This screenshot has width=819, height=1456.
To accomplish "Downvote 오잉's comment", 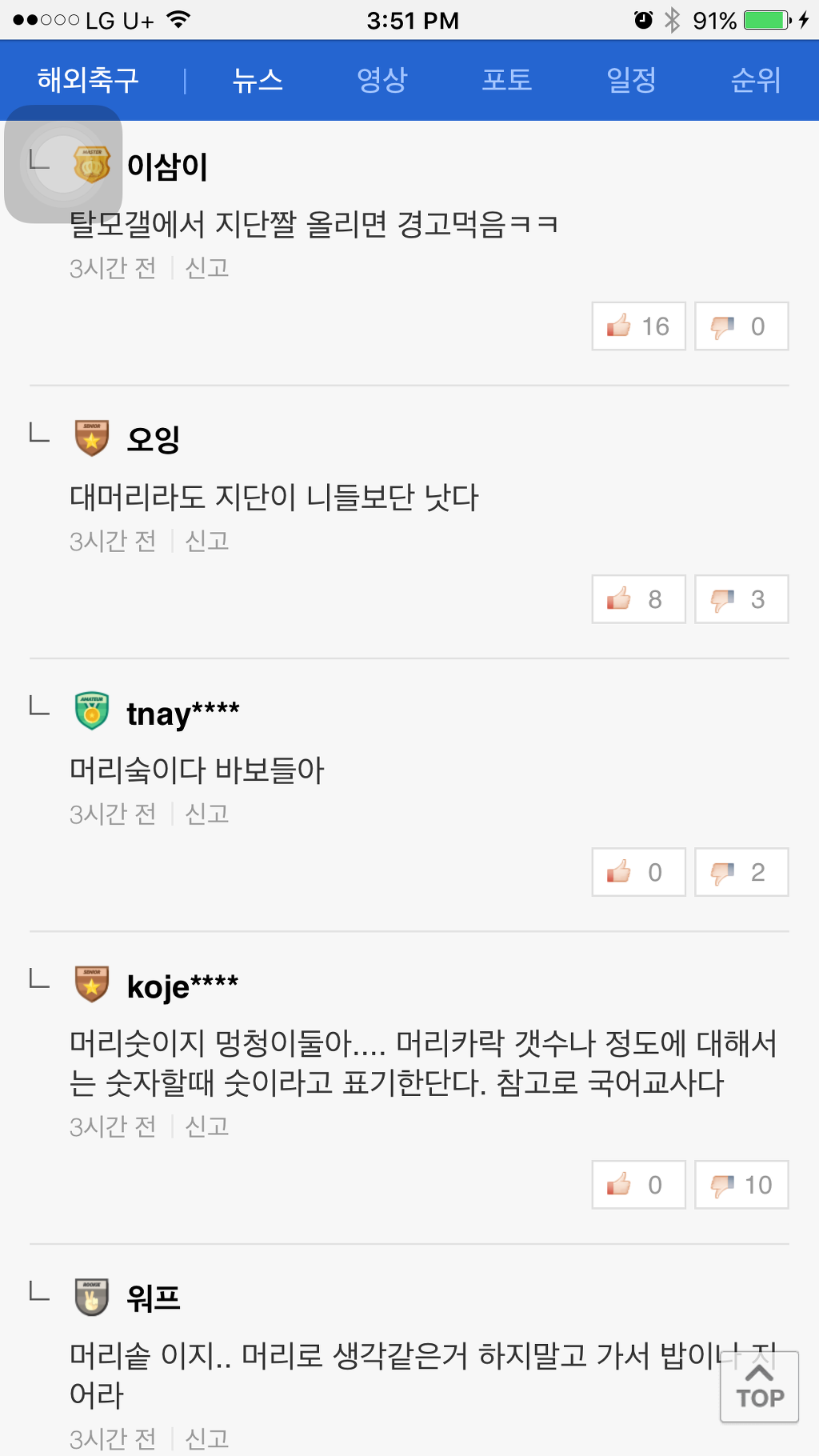I will point(741,599).
